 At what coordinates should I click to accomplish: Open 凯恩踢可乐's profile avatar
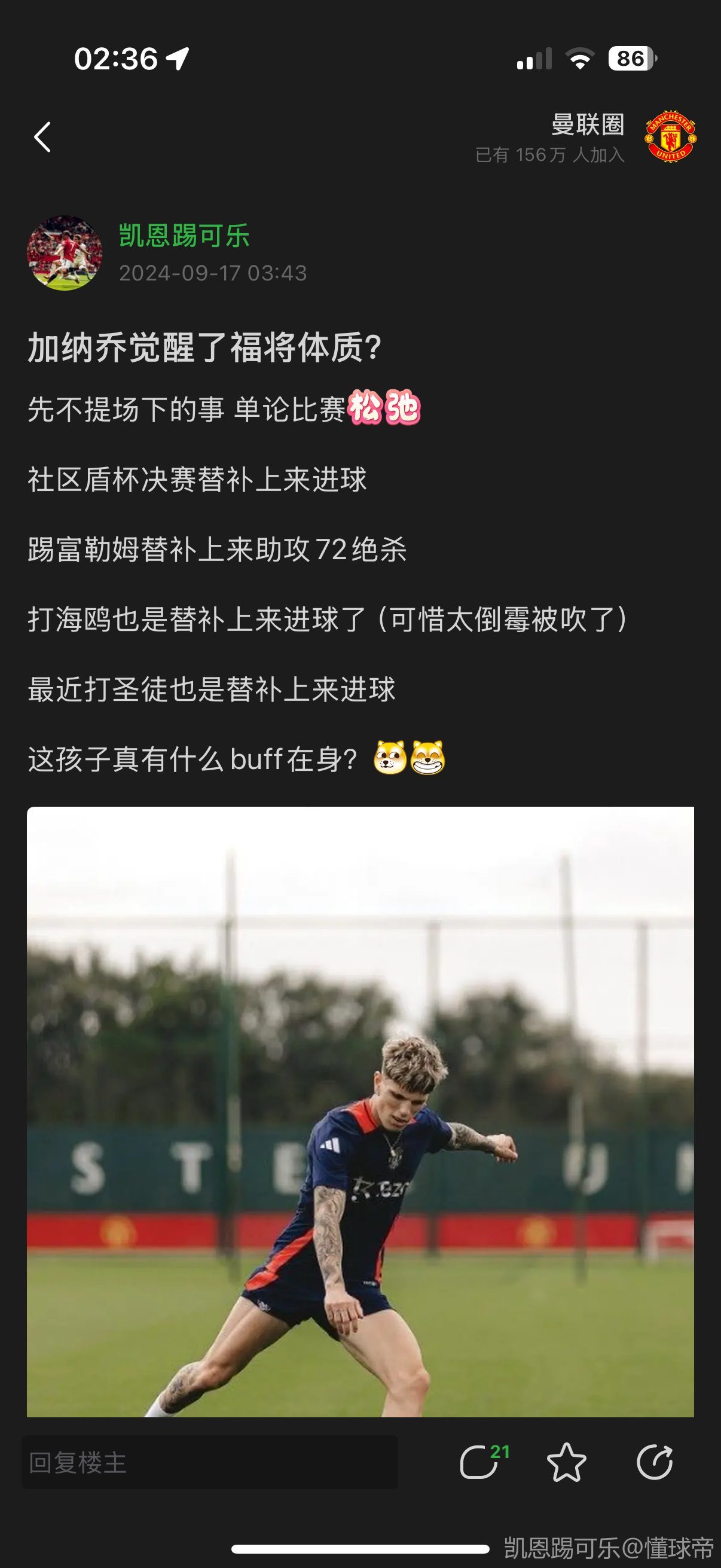pos(65,252)
